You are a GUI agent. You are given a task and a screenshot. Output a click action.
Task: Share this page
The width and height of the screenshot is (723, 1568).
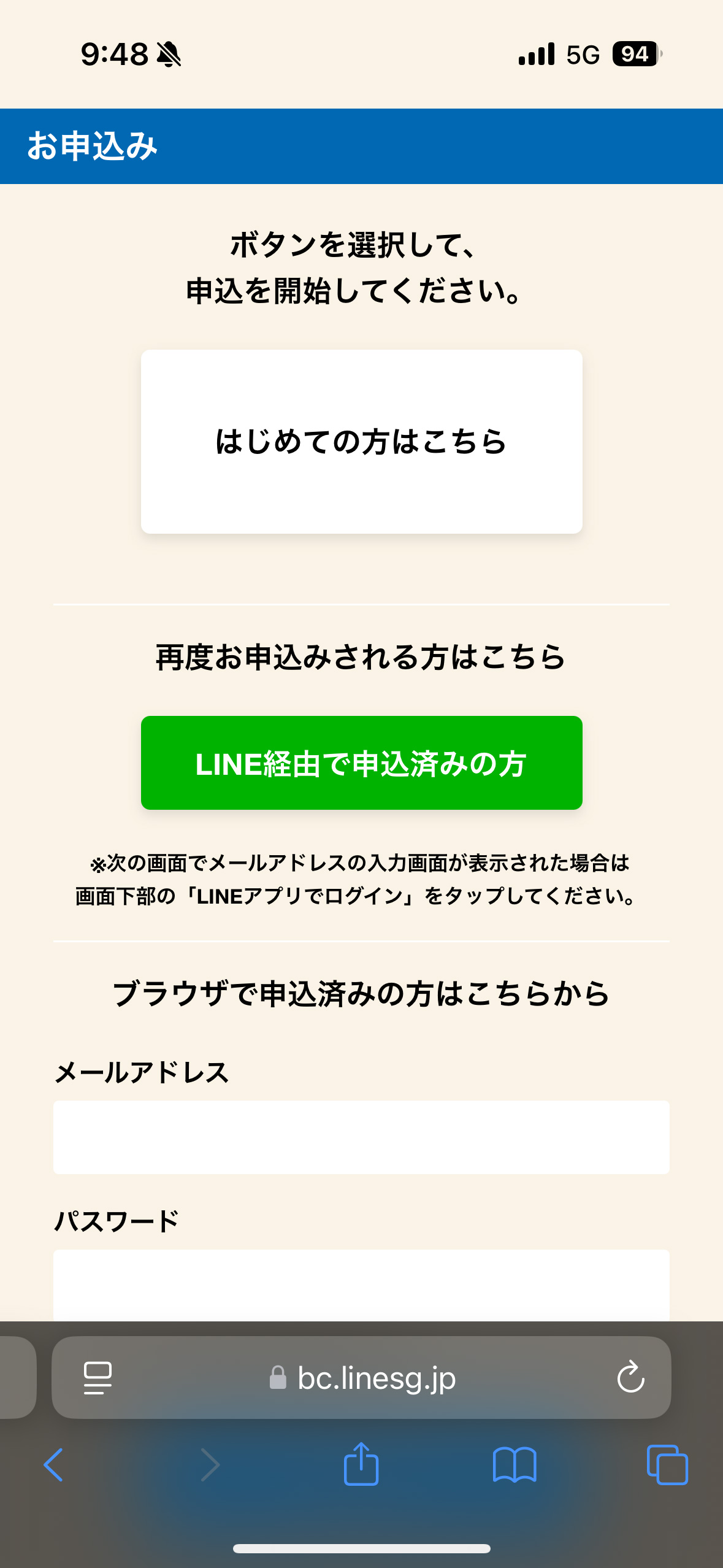[x=361, y=1464]
